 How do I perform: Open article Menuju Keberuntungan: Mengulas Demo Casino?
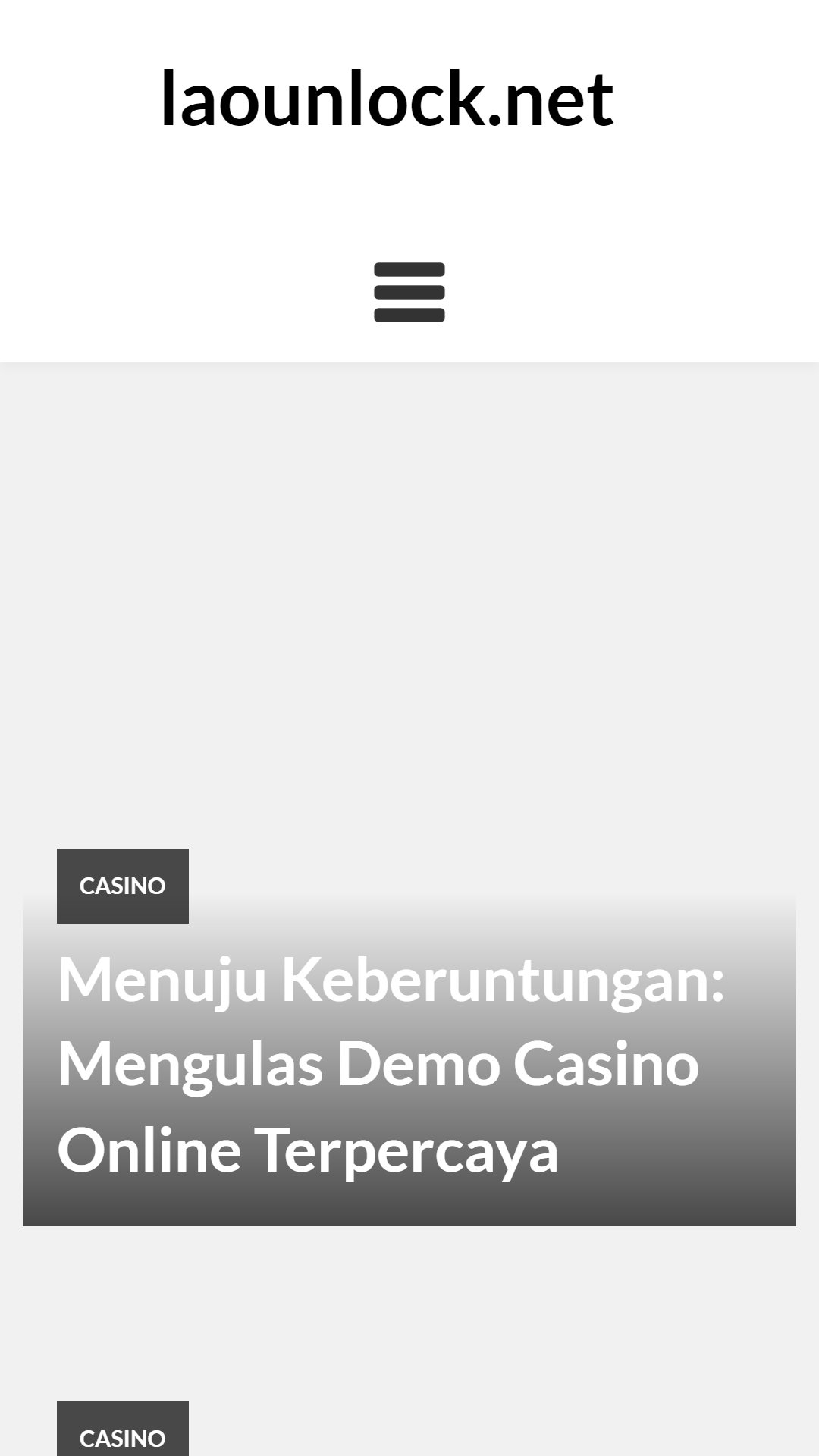[x=391, y=1064]
